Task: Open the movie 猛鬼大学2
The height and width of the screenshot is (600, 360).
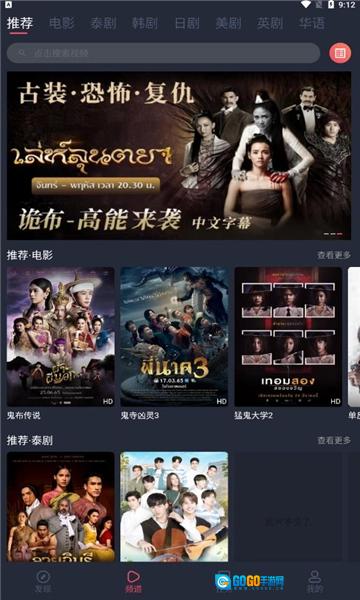Action: click(x=288, y=337)
